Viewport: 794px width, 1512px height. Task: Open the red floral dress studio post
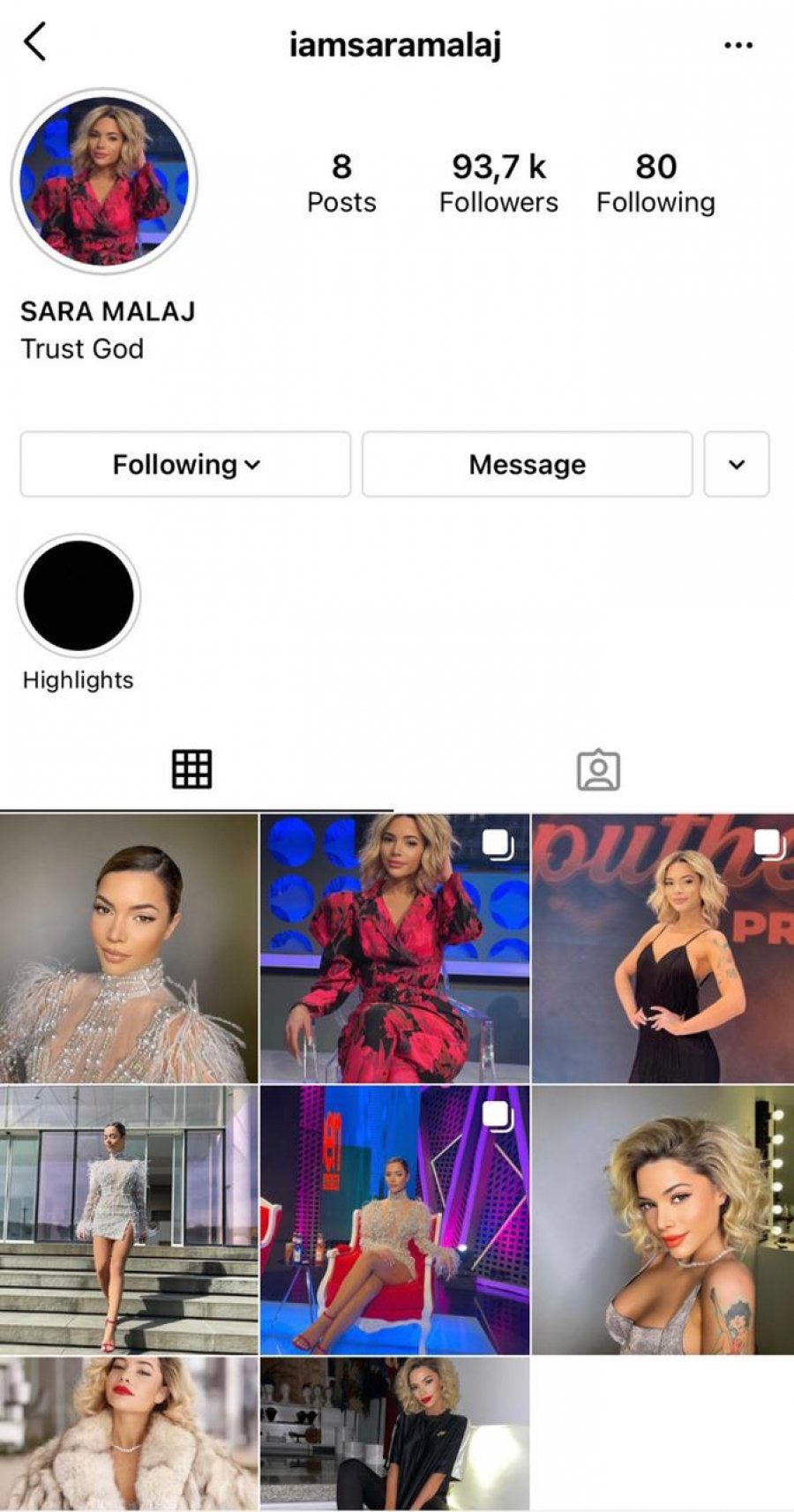394,948
